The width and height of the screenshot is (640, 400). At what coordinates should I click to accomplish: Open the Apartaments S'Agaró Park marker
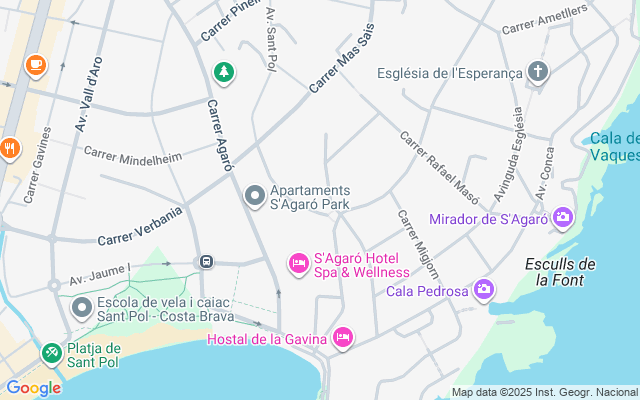(255, 194)
